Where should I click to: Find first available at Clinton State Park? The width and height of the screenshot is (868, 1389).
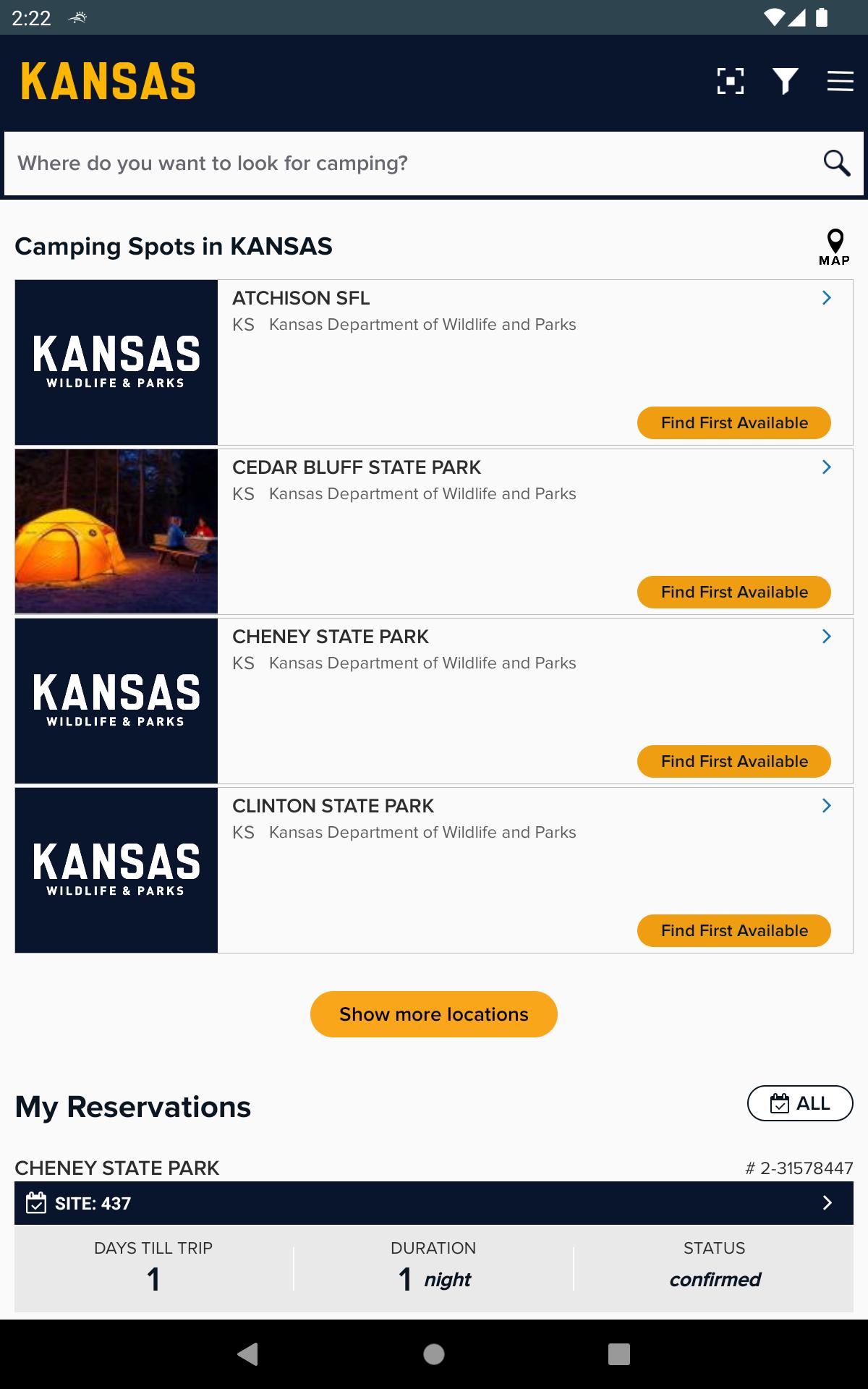tap(733, 930)
